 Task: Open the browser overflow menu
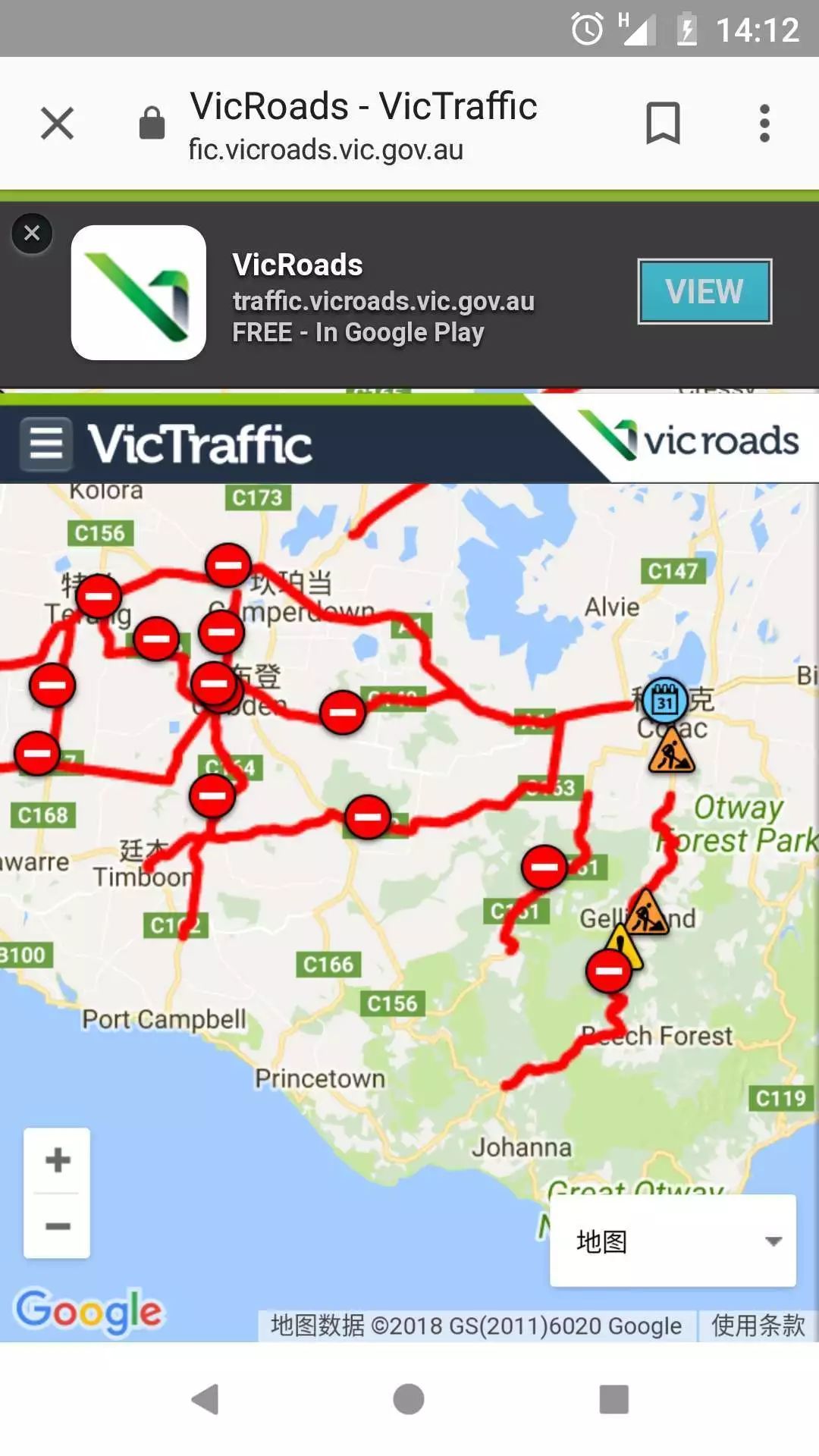pyautogui.click(x=764, y=123)
